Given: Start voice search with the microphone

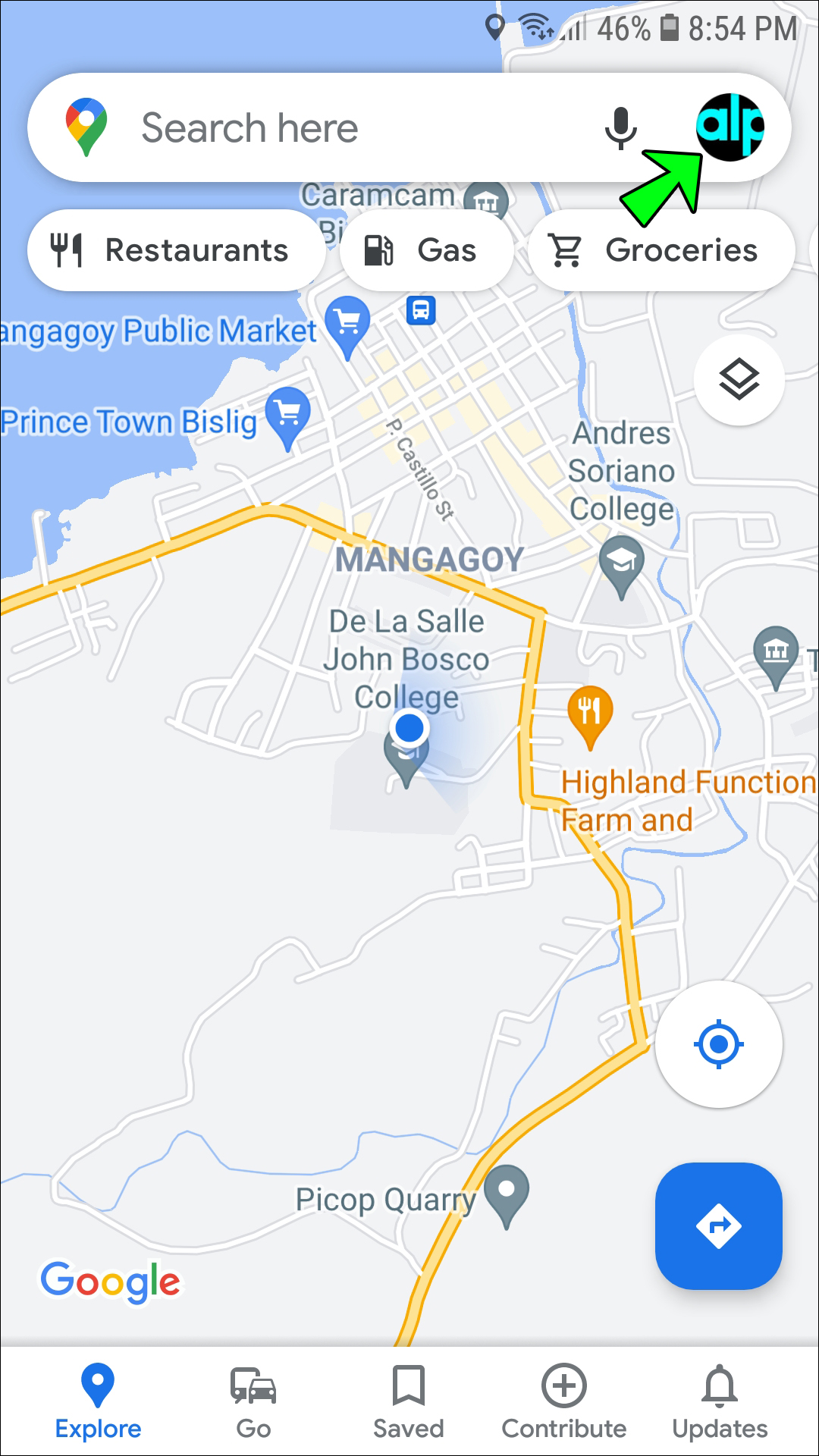Looking at the screenshot, I should coord(620,127).
